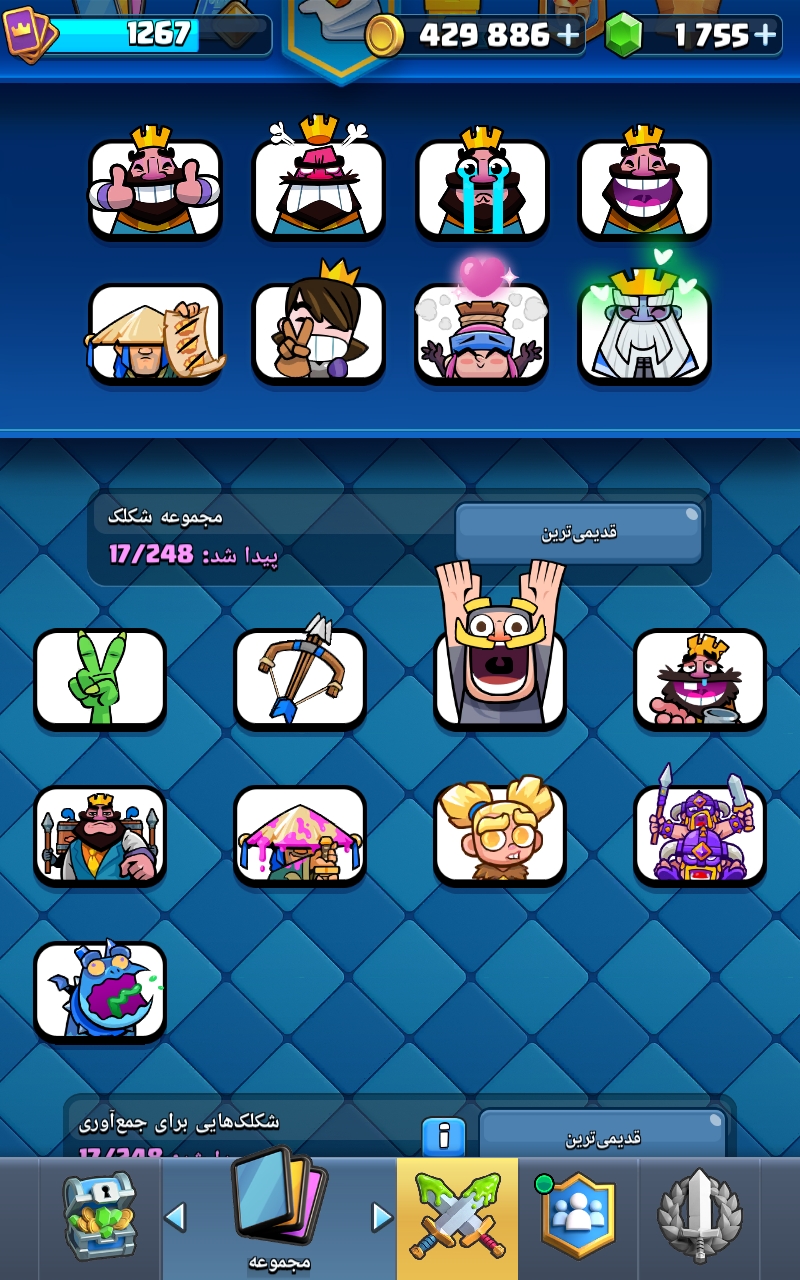Image resolution: width=800 pixels, height=1280 pixels.
Task: Pick the green goblin peace hand emote
Action: tap(100, 678)
